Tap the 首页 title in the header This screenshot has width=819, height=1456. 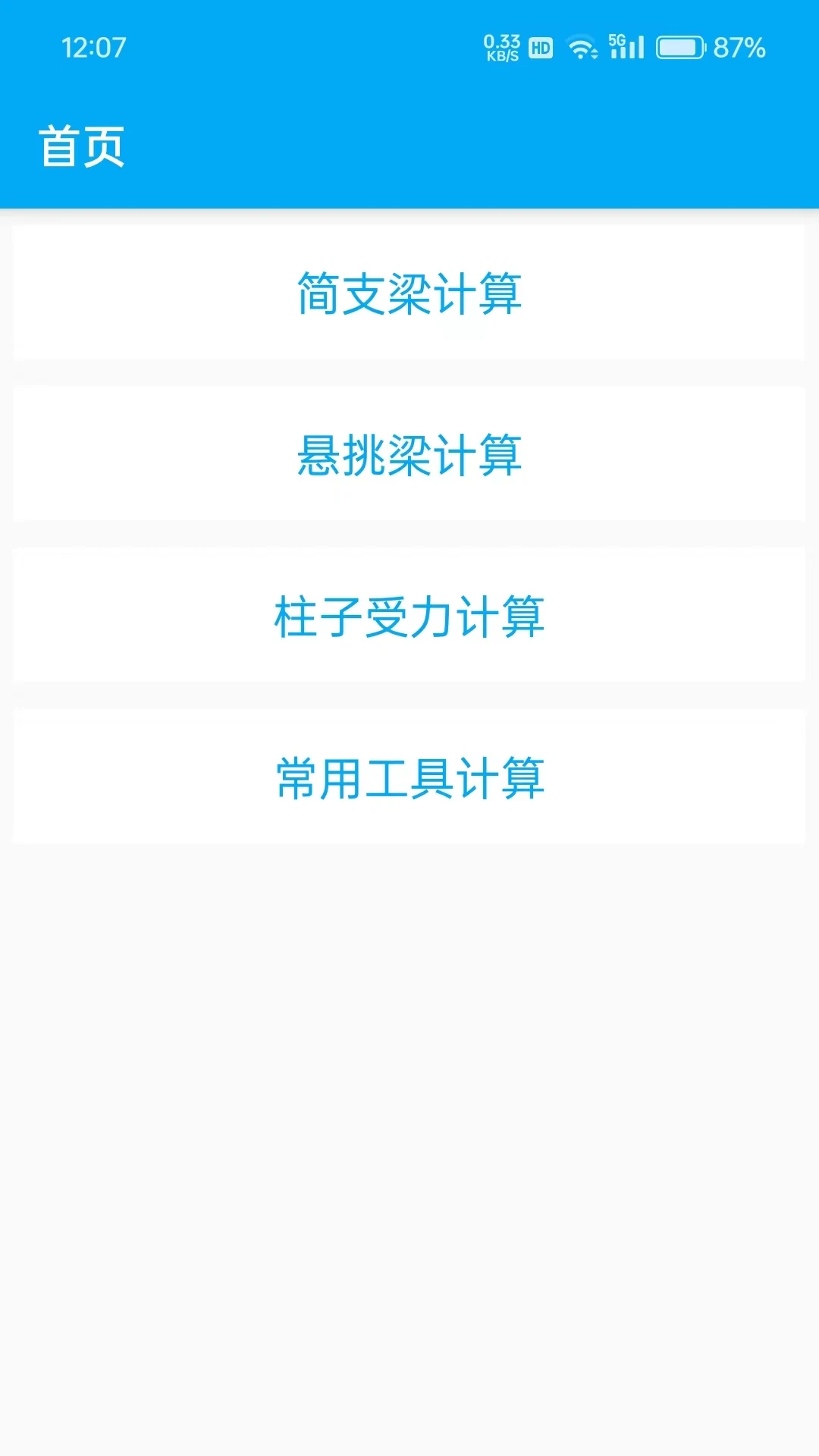point(83,144)
